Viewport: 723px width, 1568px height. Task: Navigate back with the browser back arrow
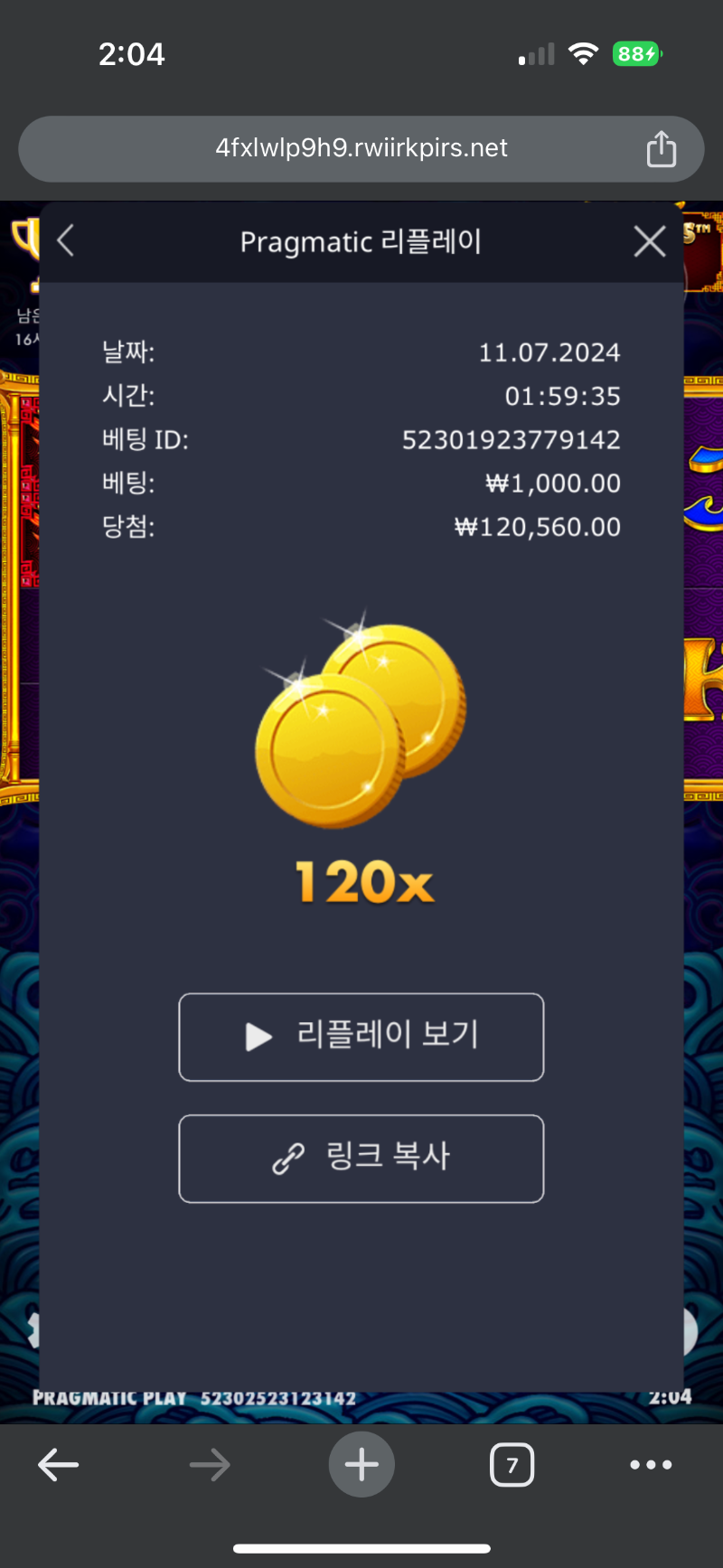59,1464
